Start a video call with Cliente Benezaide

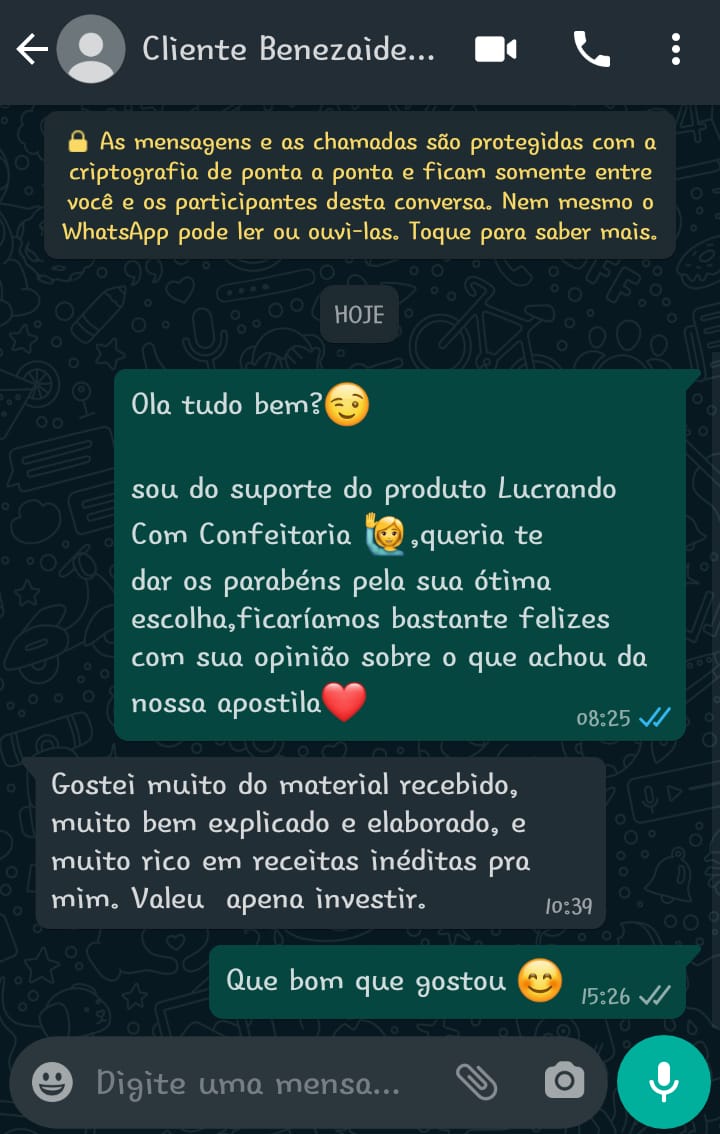coord(495,48)
